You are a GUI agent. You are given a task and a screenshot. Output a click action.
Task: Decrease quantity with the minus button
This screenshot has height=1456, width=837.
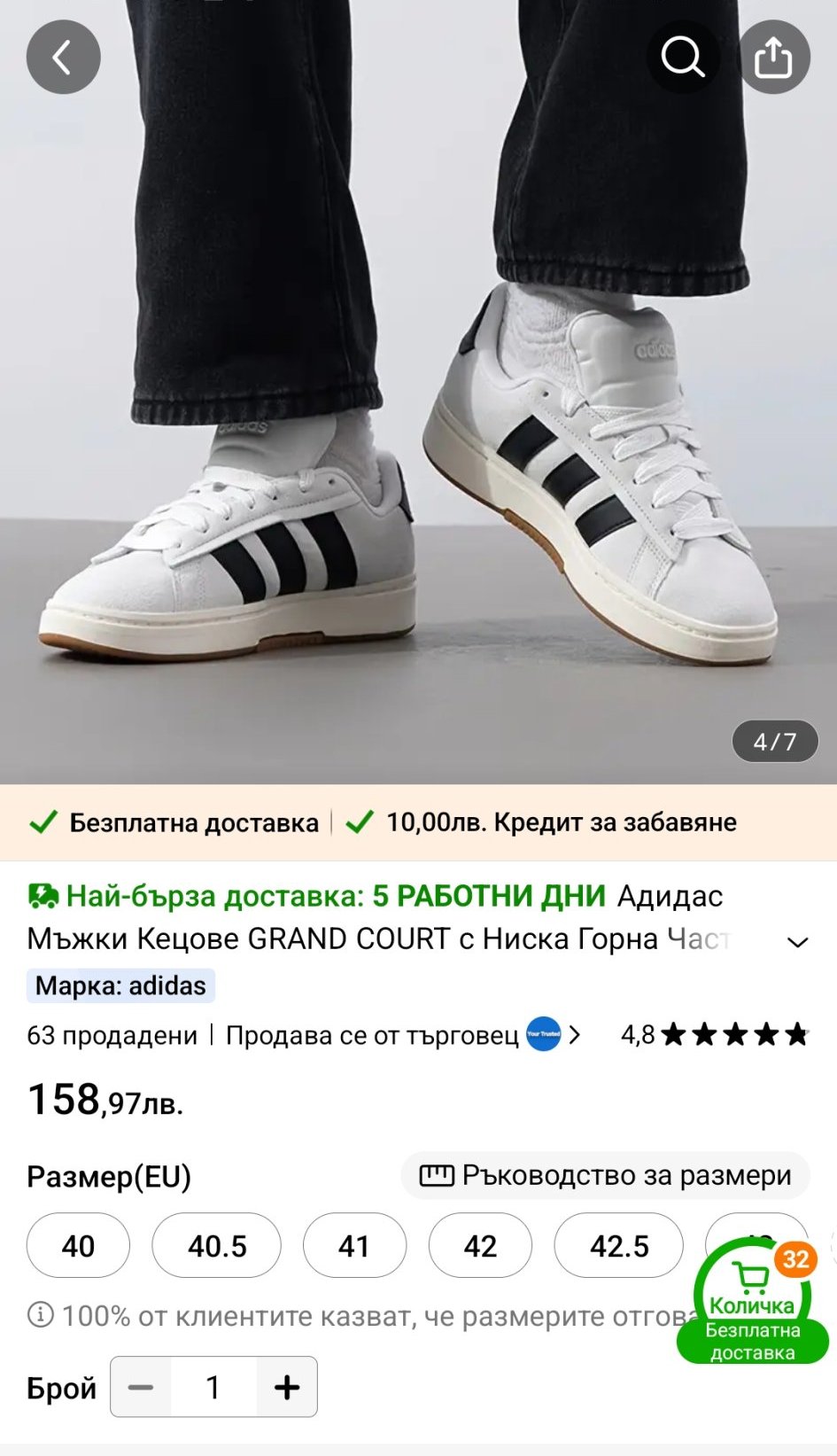click(x=141, y=1387)
